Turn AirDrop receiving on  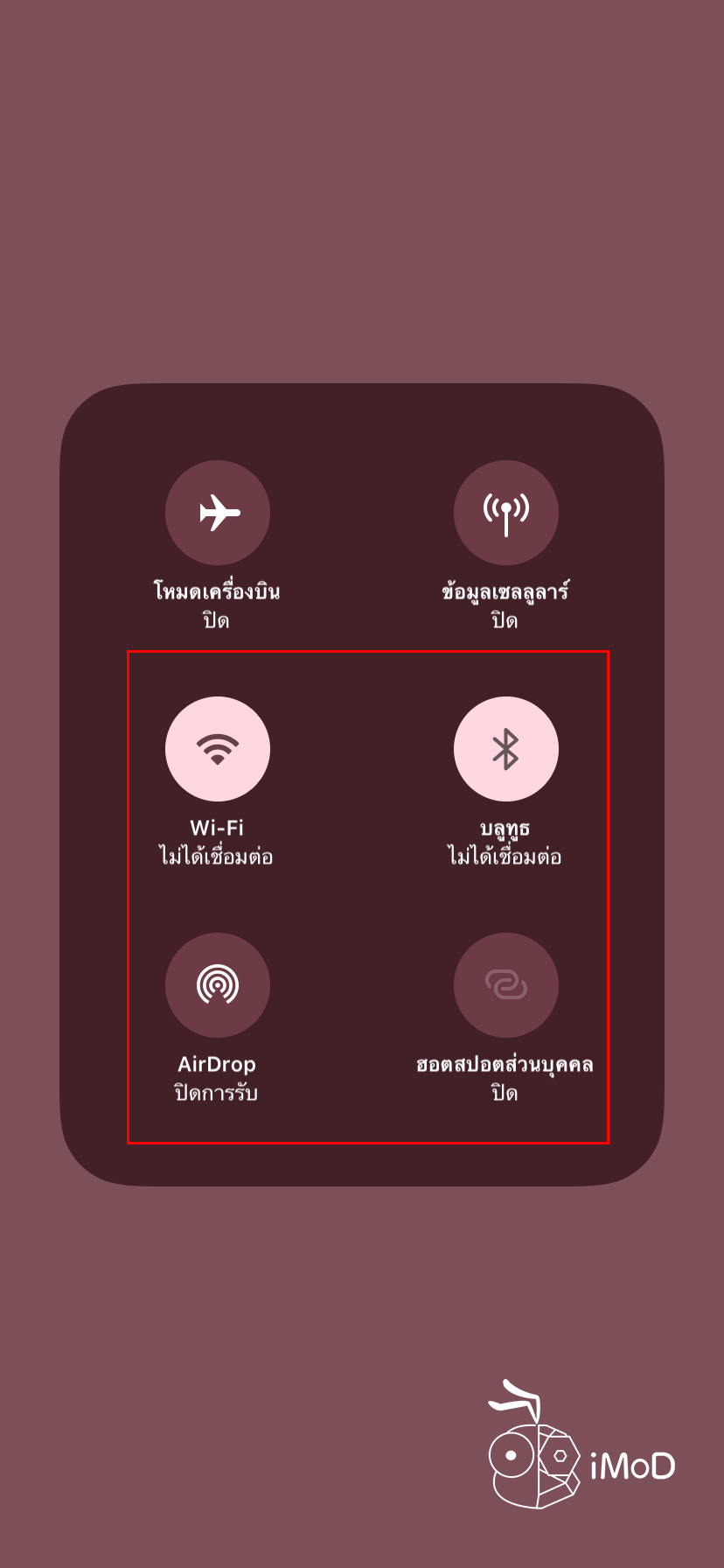point(218,984)
